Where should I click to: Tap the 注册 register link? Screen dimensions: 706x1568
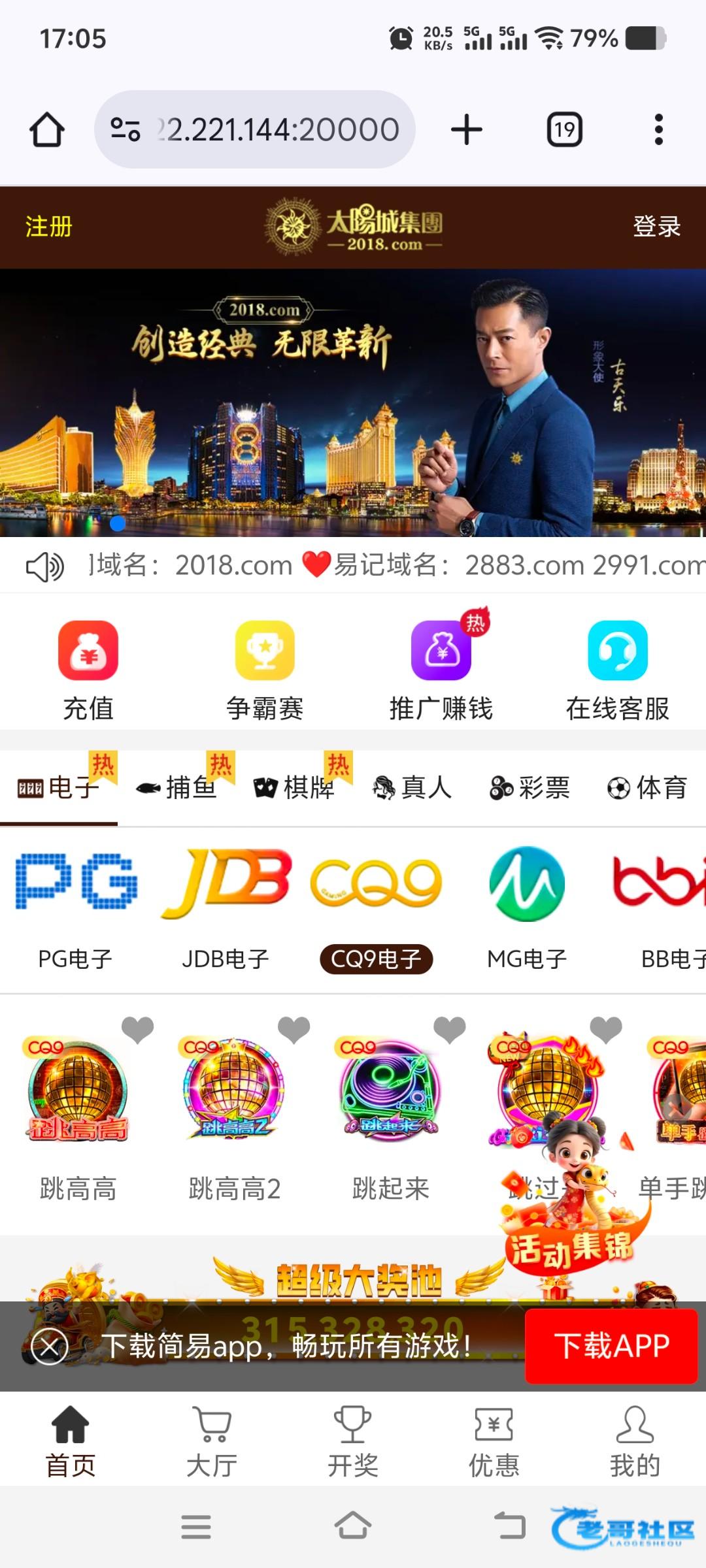point(48,227)
